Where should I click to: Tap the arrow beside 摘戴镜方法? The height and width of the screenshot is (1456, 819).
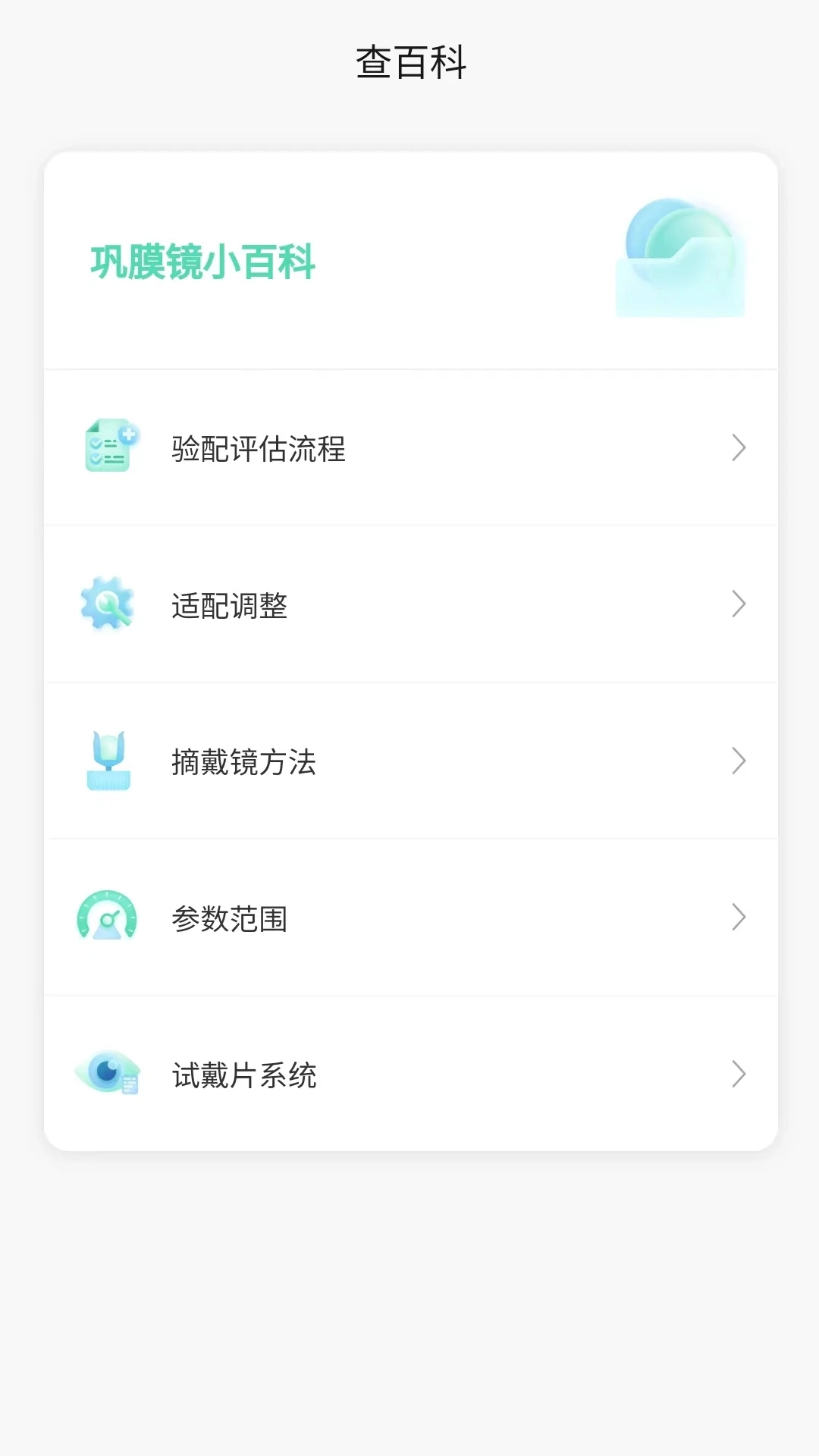pyautogui.click(x=738, y=761)
